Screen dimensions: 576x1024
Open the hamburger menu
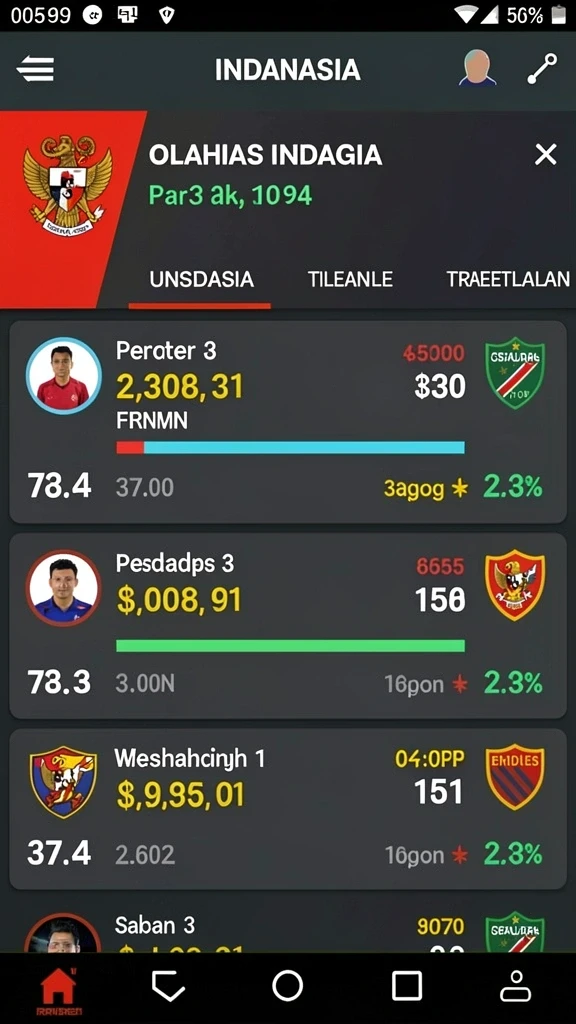[x=35, y=69]
